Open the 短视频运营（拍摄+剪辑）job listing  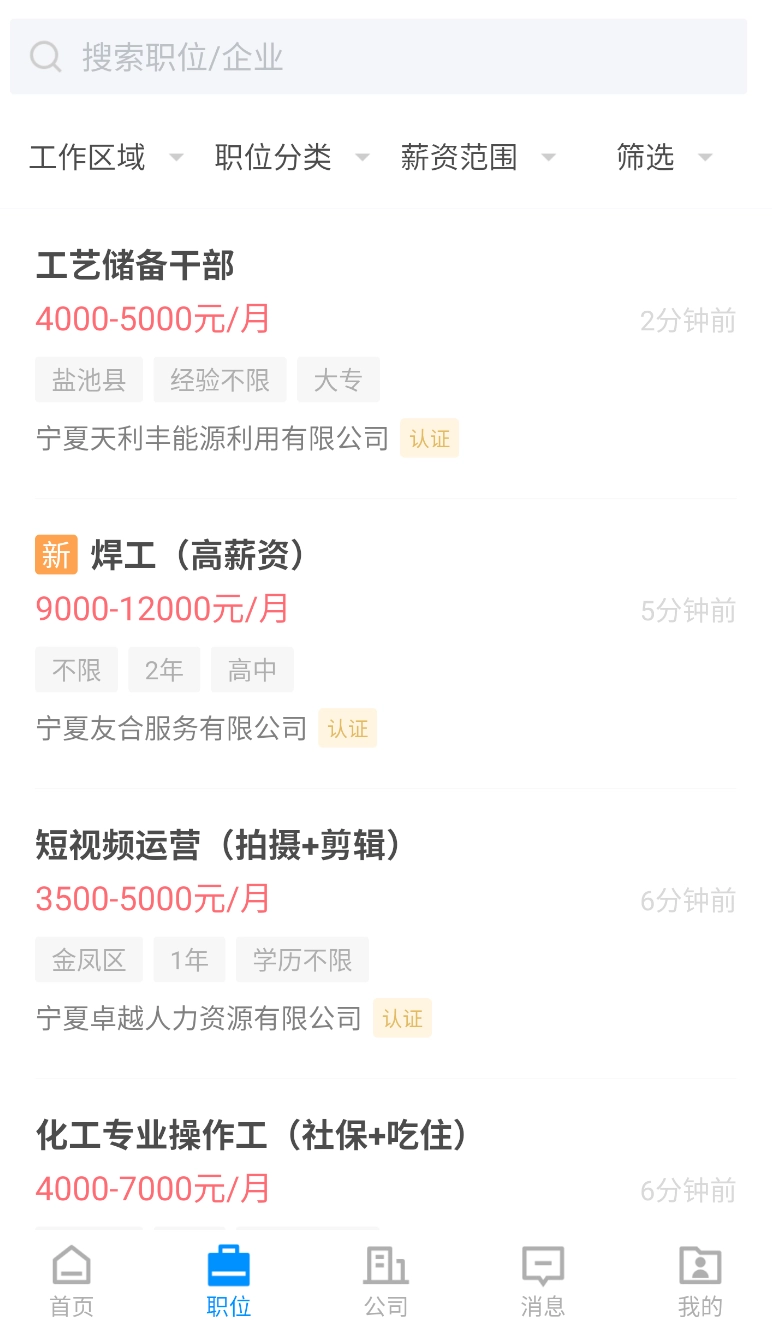218,844
